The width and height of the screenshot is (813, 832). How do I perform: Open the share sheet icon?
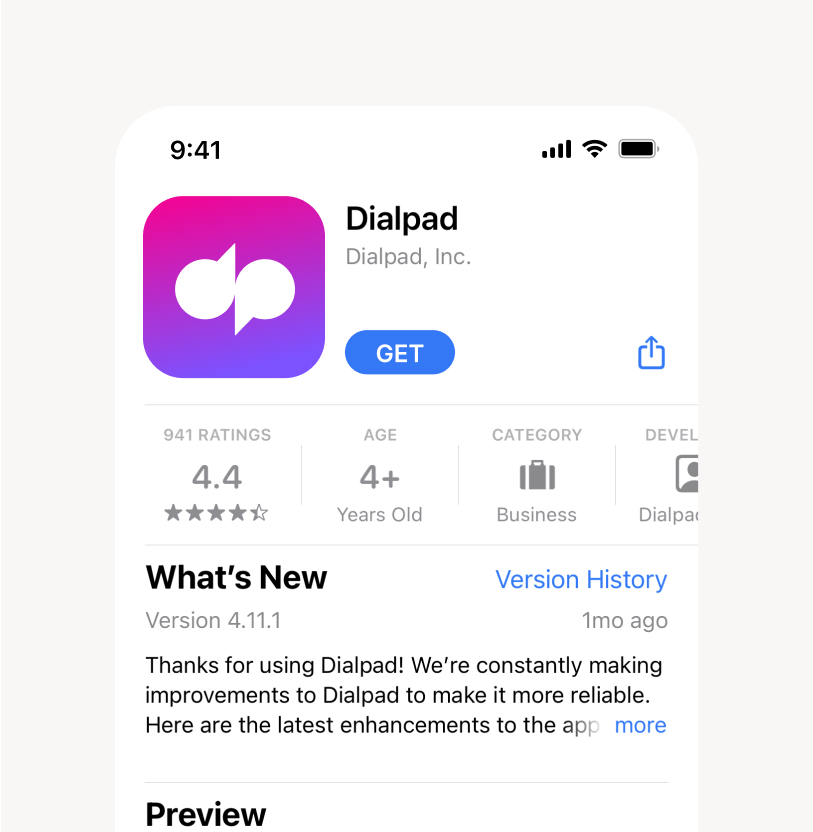[x=651, y=353]
